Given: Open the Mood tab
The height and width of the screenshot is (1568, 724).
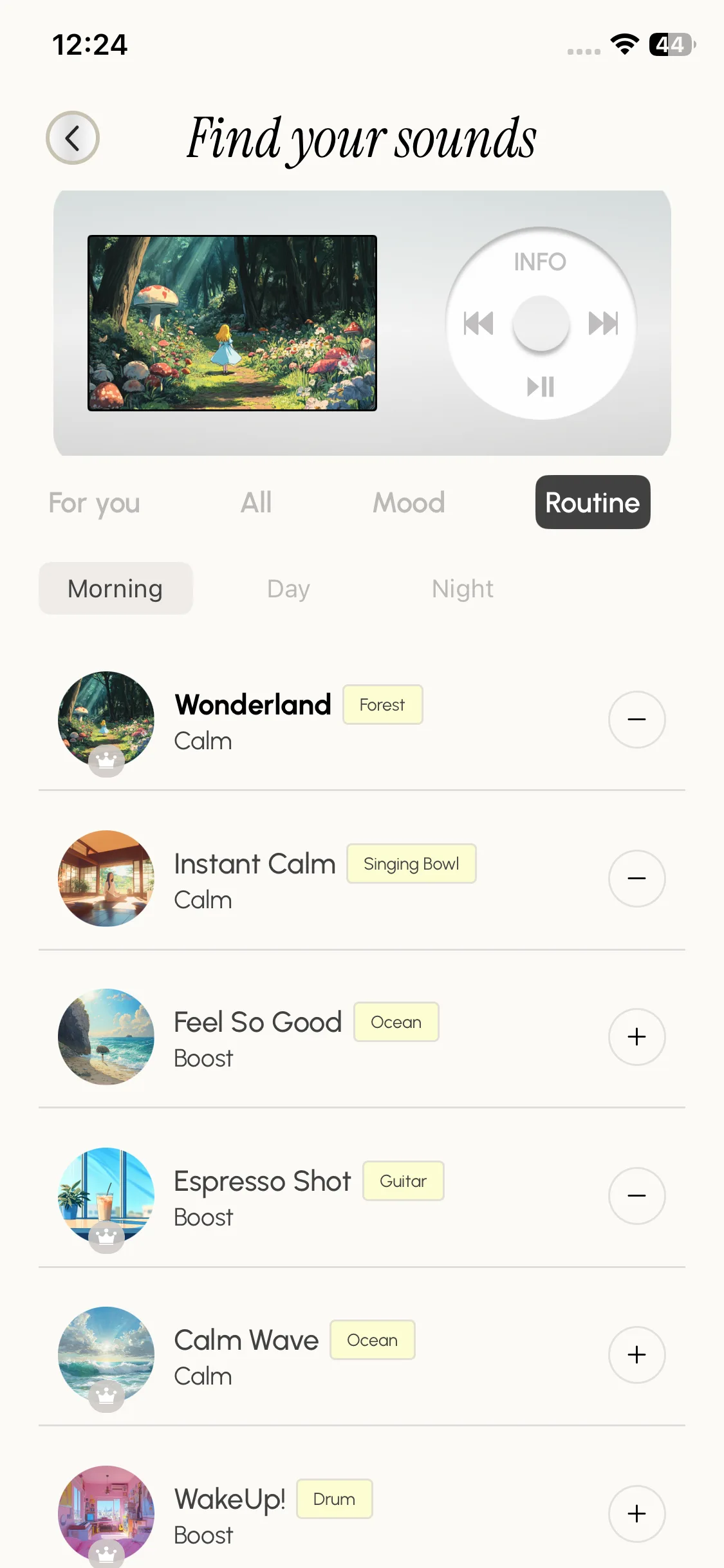Looking at the screenshot, I should click(x=409, y=503).
